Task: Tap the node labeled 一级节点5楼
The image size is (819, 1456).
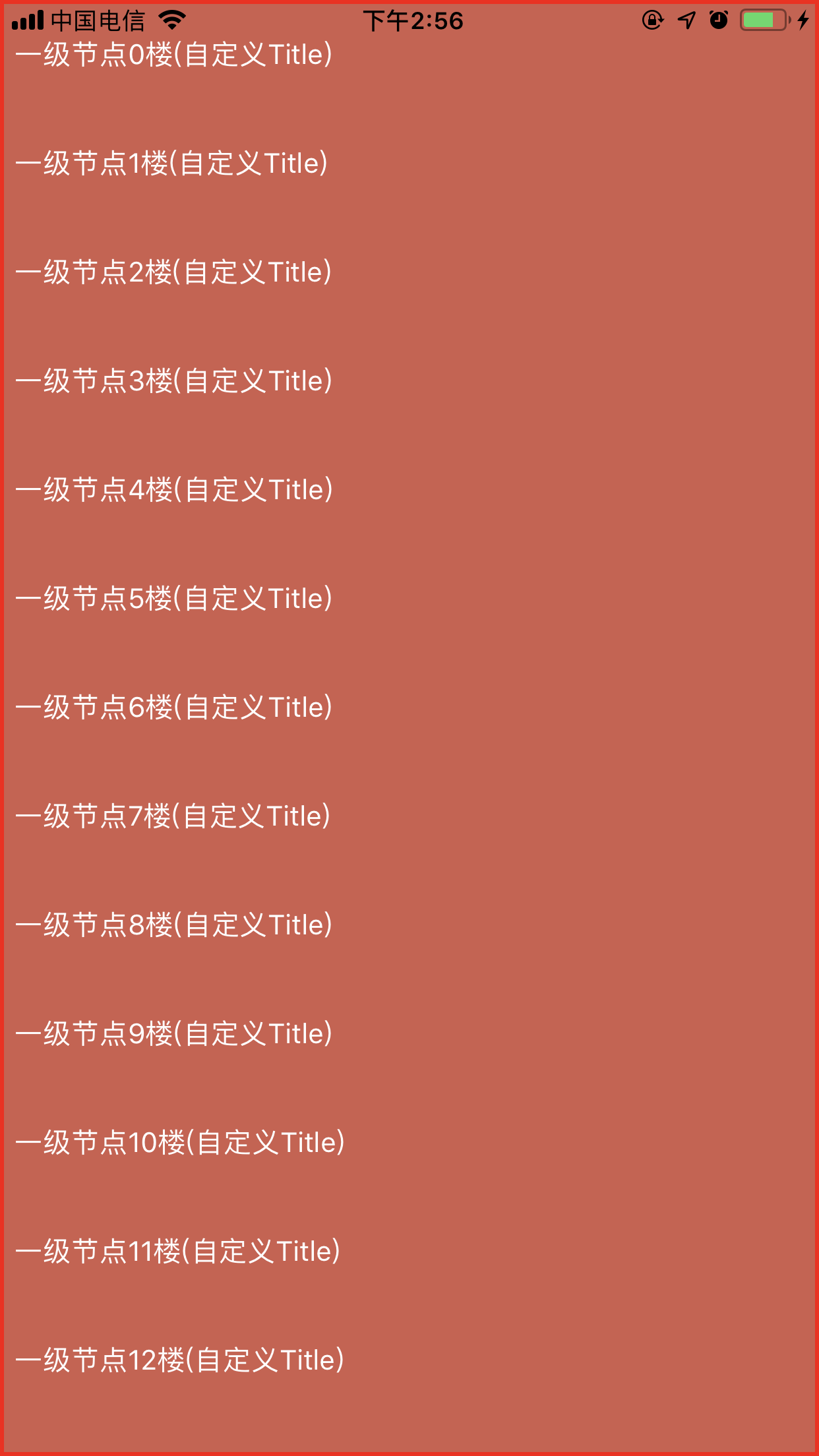Action: (409, 599)
